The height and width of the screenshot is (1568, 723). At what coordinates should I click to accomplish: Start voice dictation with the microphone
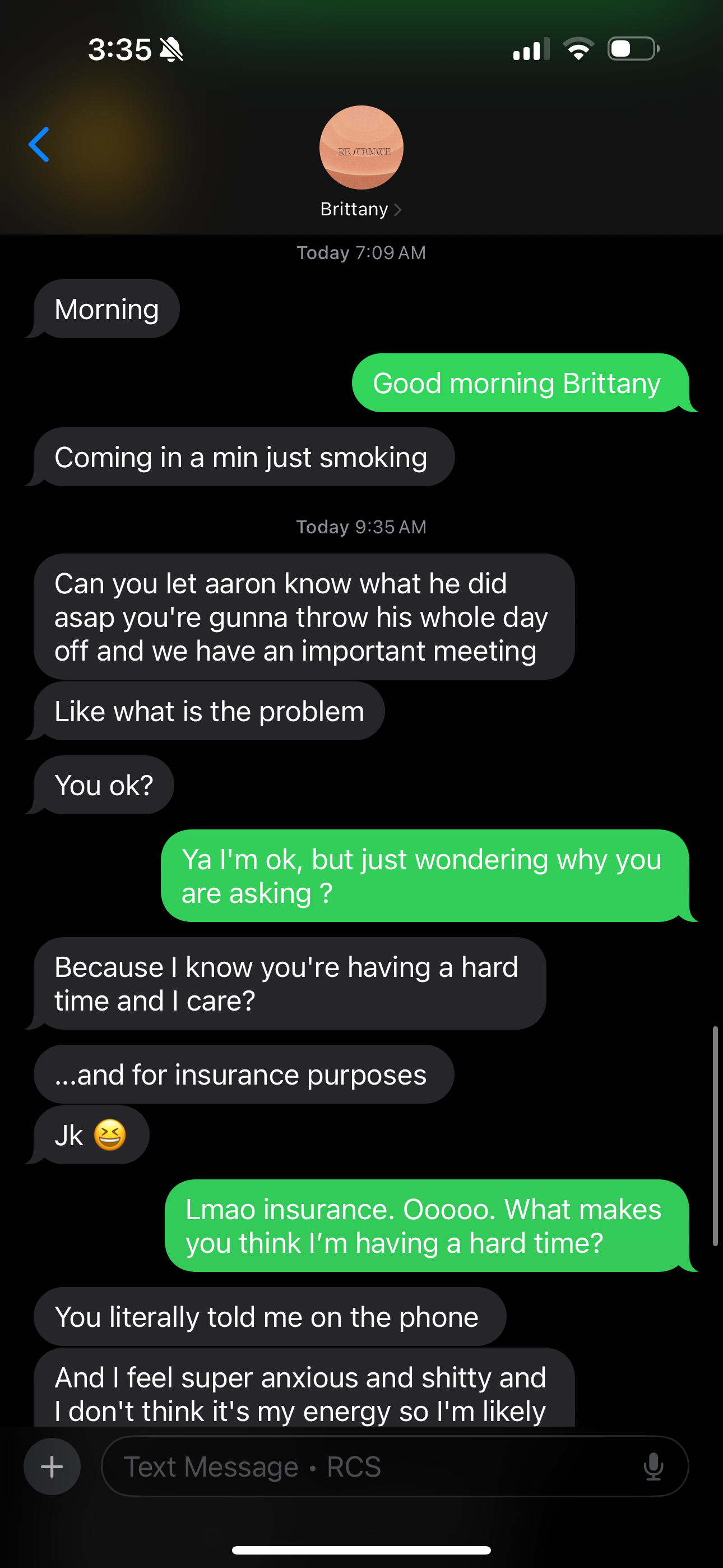click(x=653, y=1466)
